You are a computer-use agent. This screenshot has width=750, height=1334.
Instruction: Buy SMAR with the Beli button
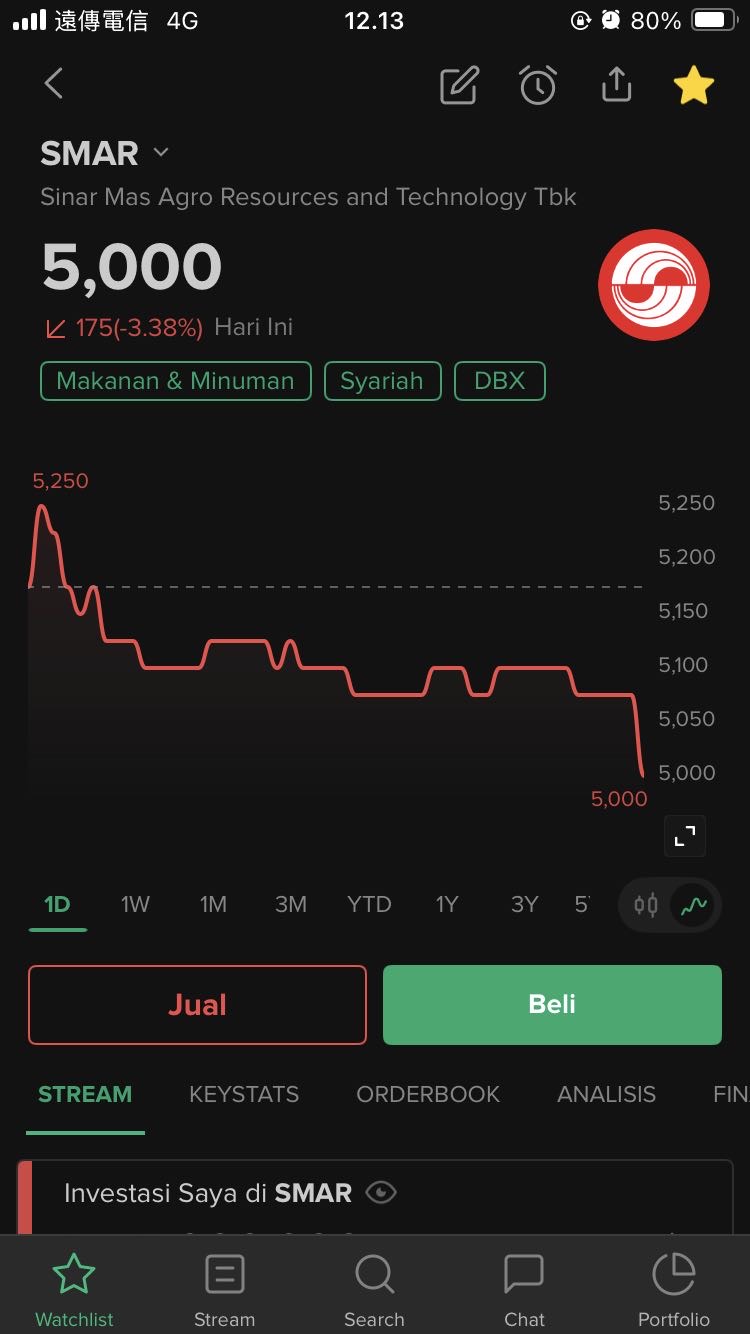tap(552, 1004)
